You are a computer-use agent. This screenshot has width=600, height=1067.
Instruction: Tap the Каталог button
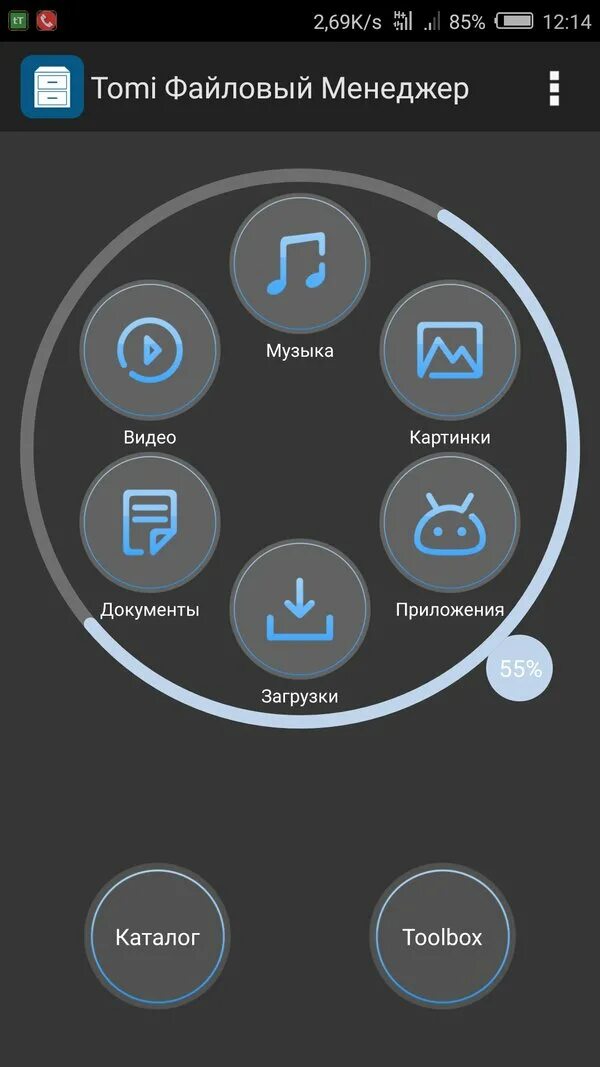click(157, 936)
